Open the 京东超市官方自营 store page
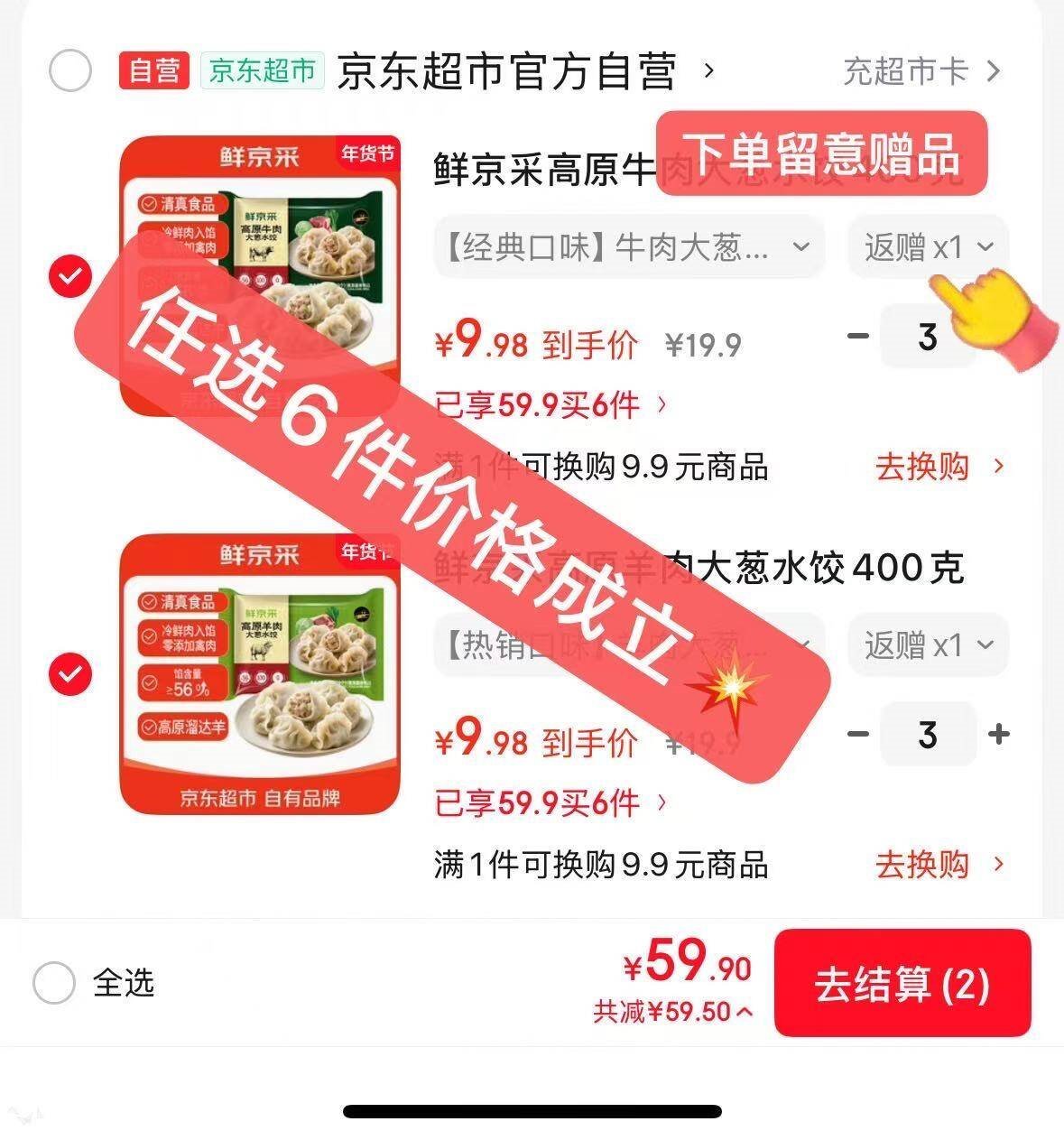1064x1140 pixels. [x=505, y=71]
